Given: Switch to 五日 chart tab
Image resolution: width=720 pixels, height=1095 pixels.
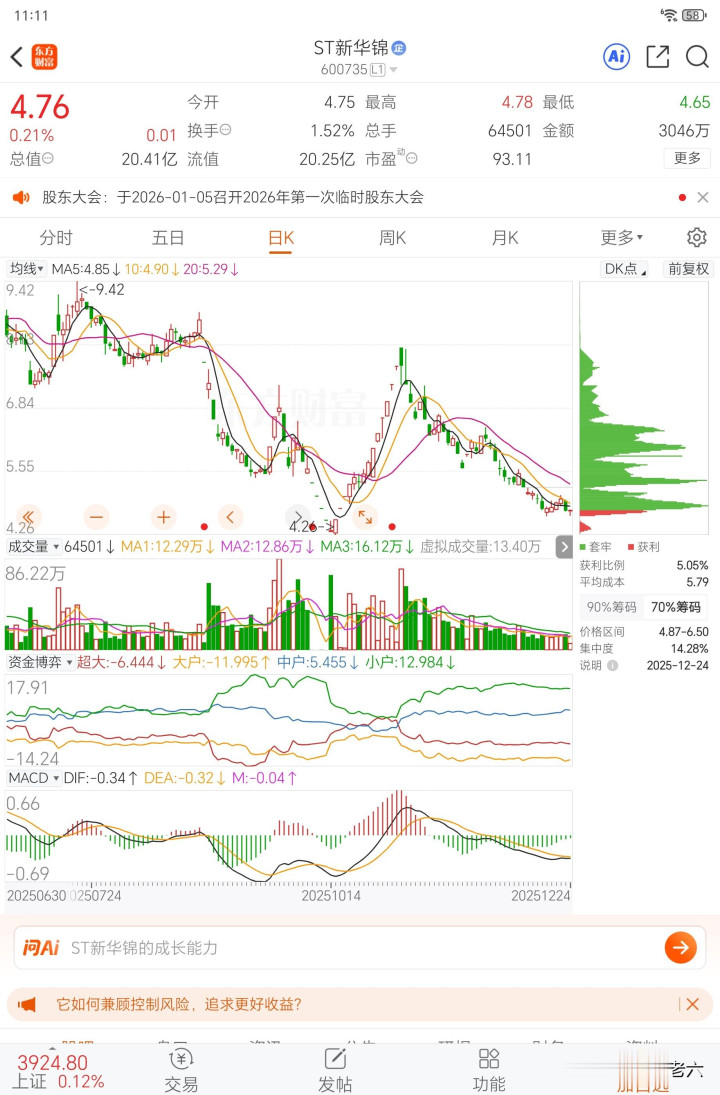Looking at the screenshot, I should tap(168, 238).
